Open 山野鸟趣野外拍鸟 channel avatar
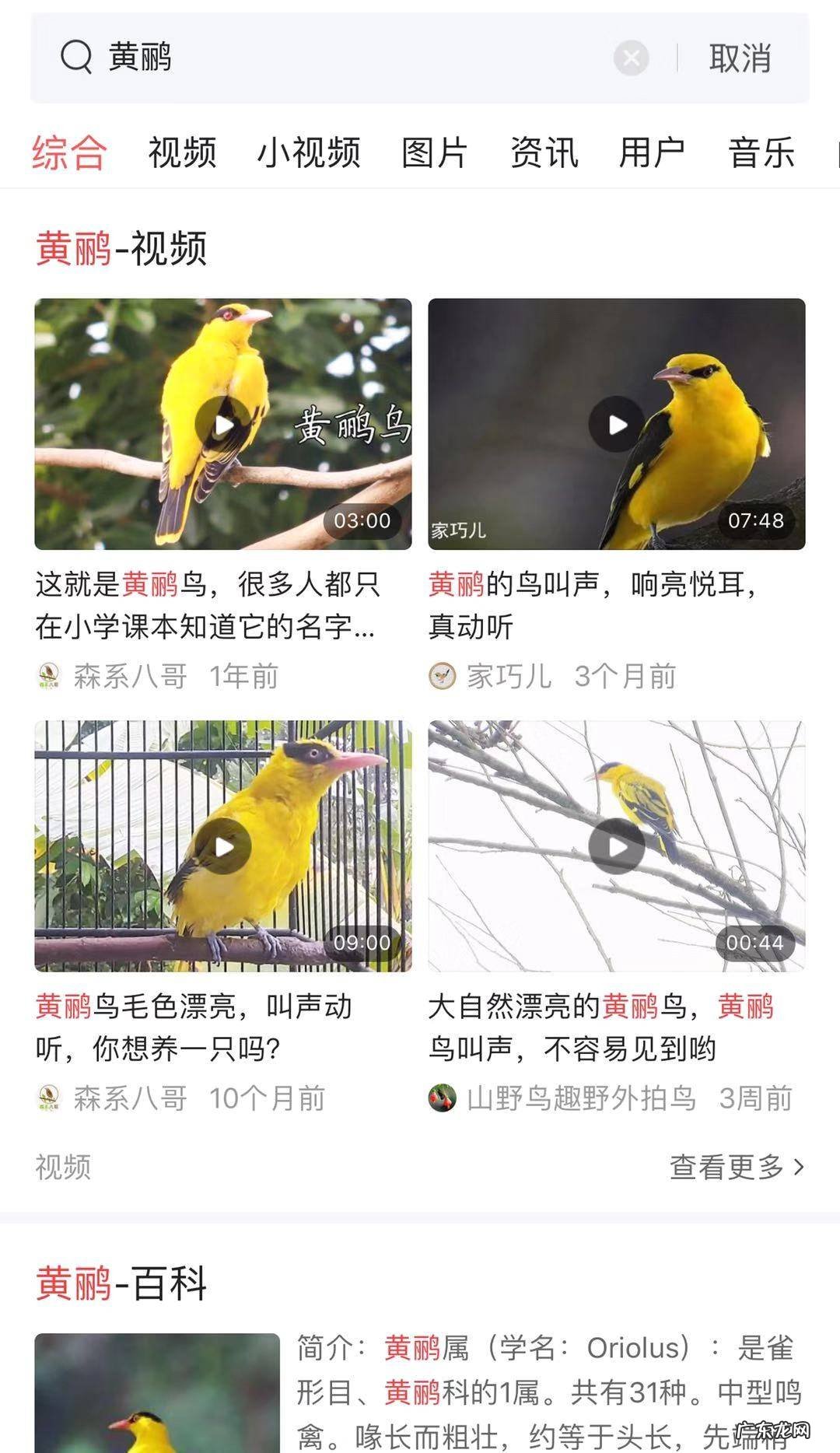Viewport: 840px width, 1453px height. (x=445, y=1098)
